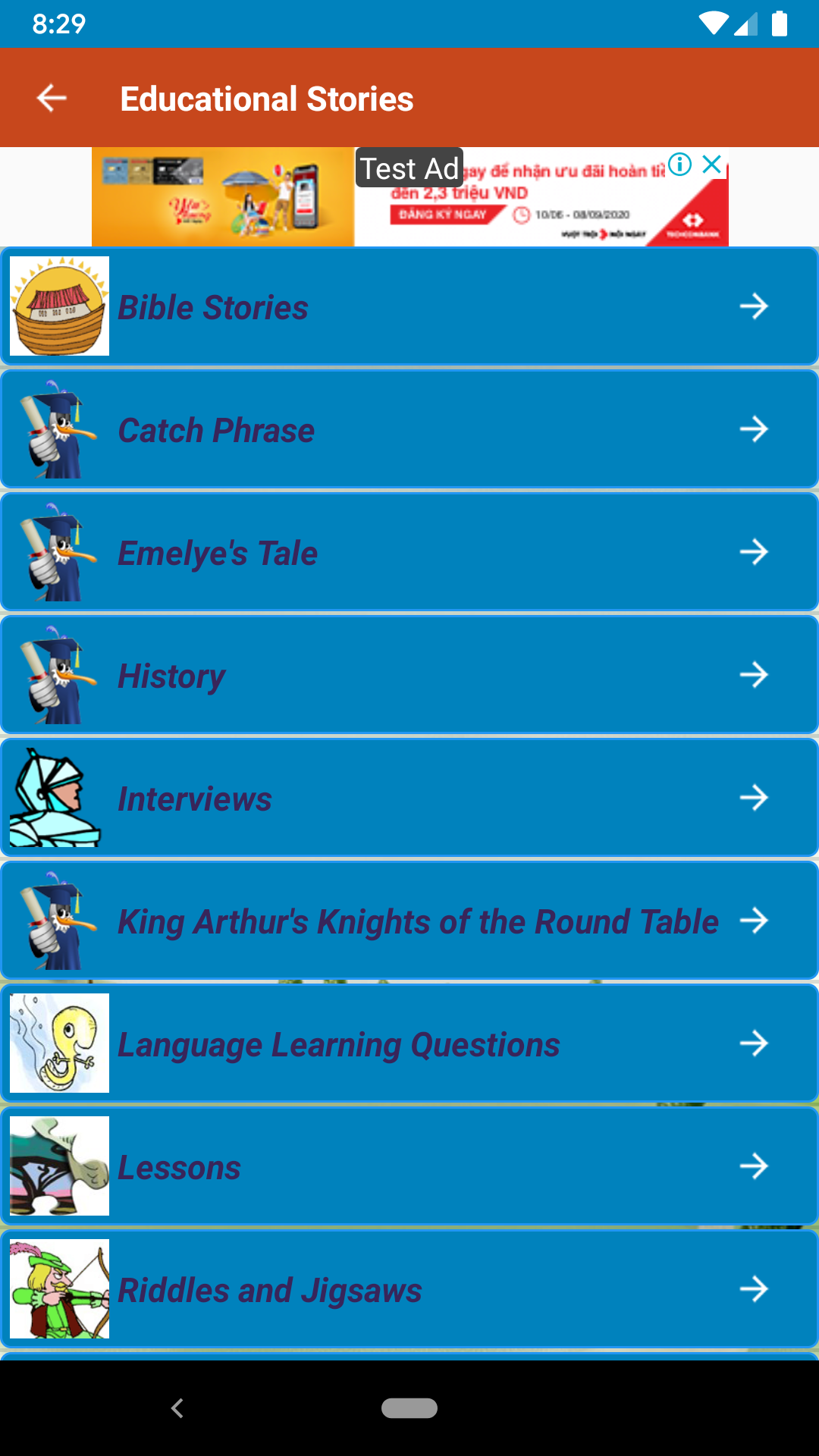Viewport: 819px width, 1456px height.
Task: Select the puzzle piece icon beside Lessons
Action: click(x=58, y=1166)
